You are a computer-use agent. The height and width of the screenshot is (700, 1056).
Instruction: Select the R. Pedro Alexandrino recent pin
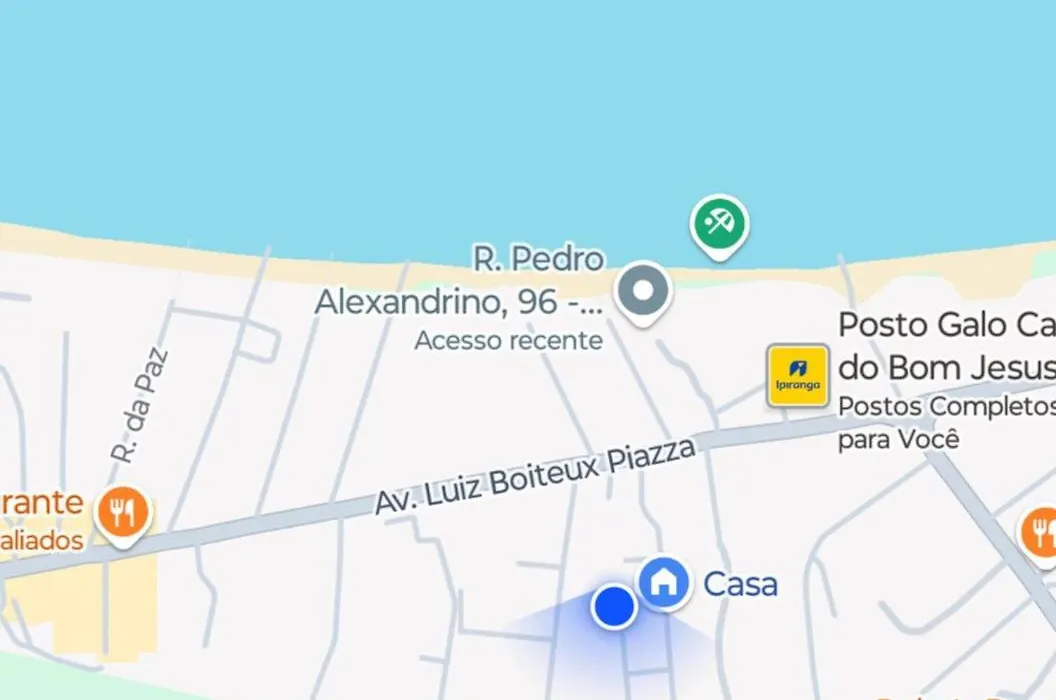[x=642, y=291]
